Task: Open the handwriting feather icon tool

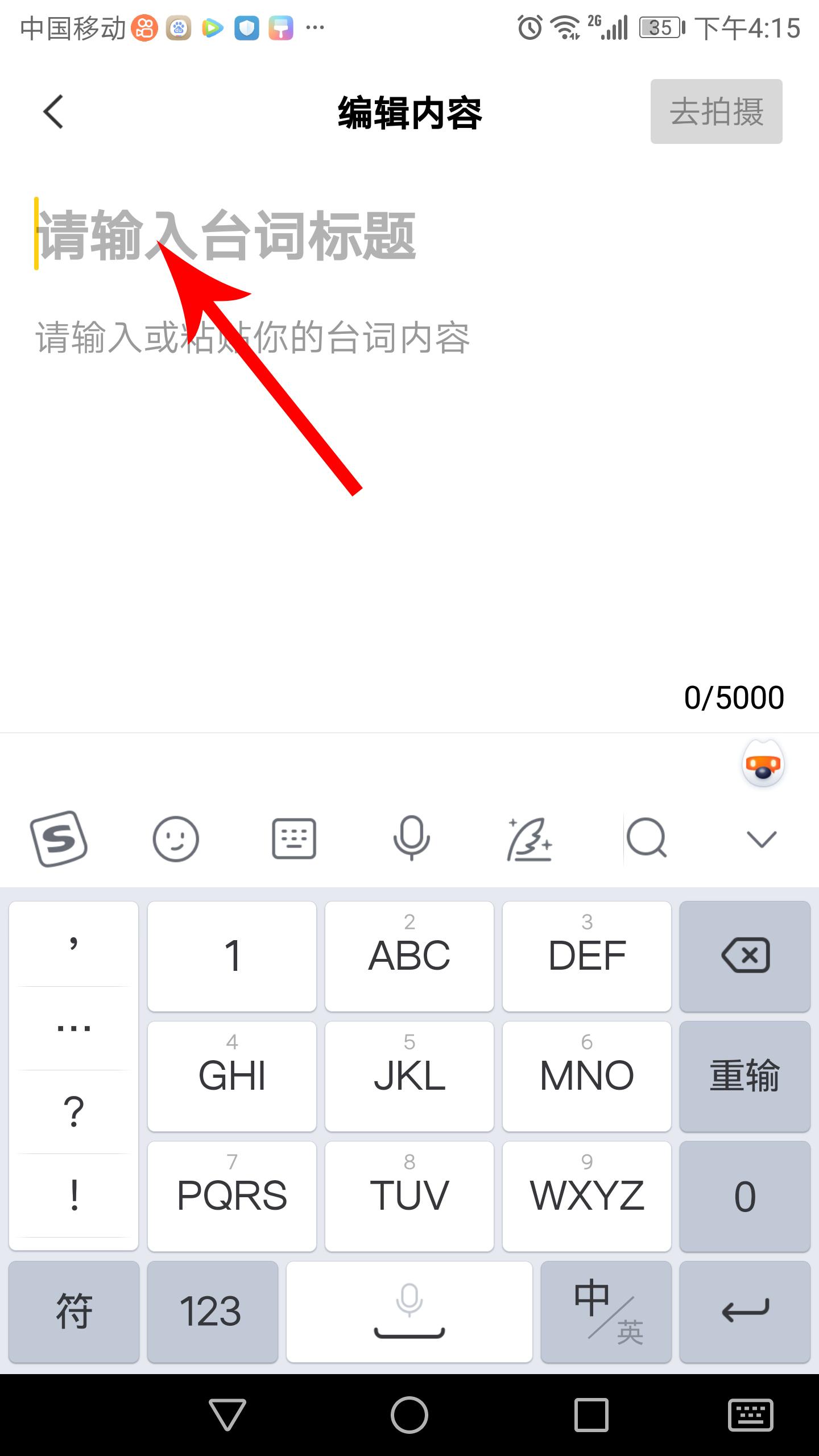Action: 530,839
